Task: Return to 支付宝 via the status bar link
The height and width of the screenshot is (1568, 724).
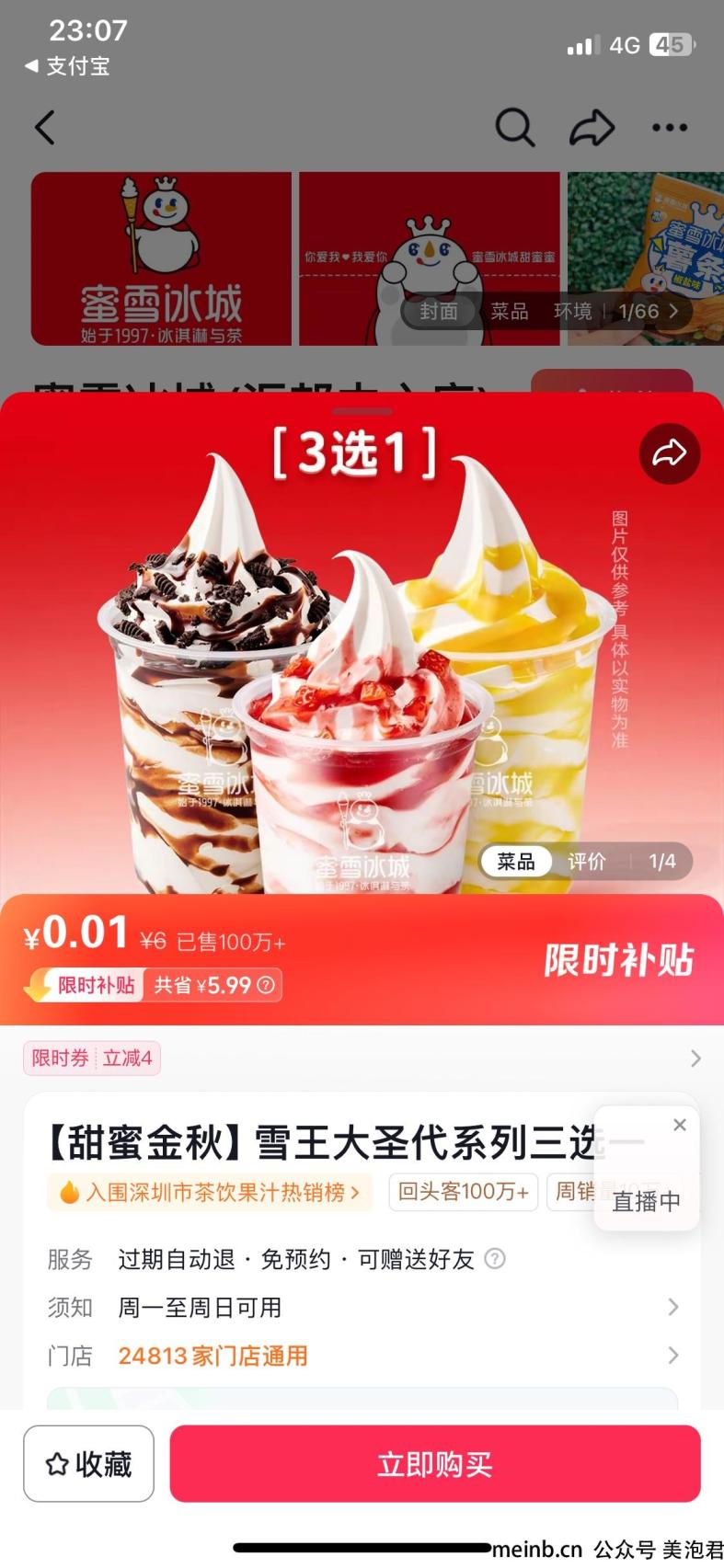Action: tap(67, 66)
